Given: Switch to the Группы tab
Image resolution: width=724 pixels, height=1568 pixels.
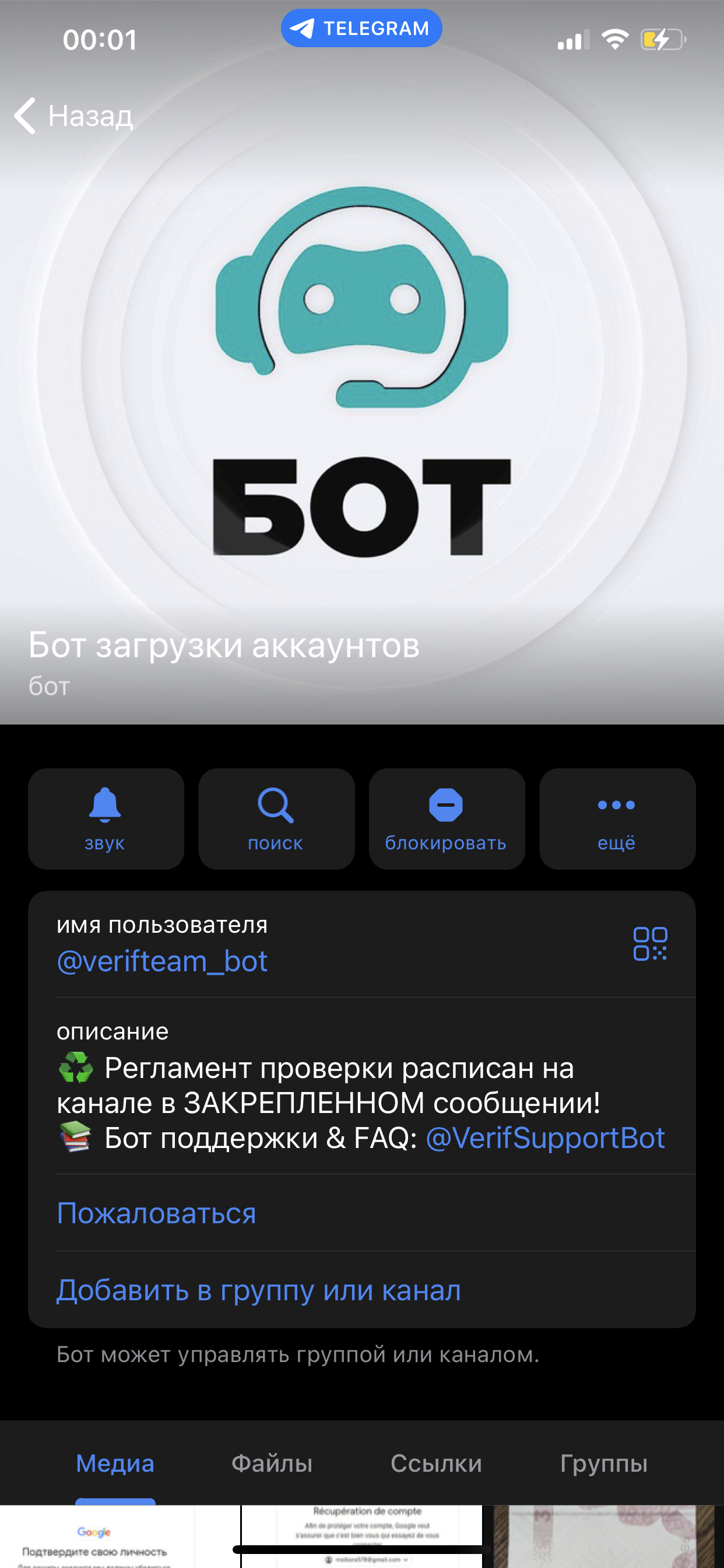Looking at the screenshot, I should pyautogui.click(x=603, y=1464).
